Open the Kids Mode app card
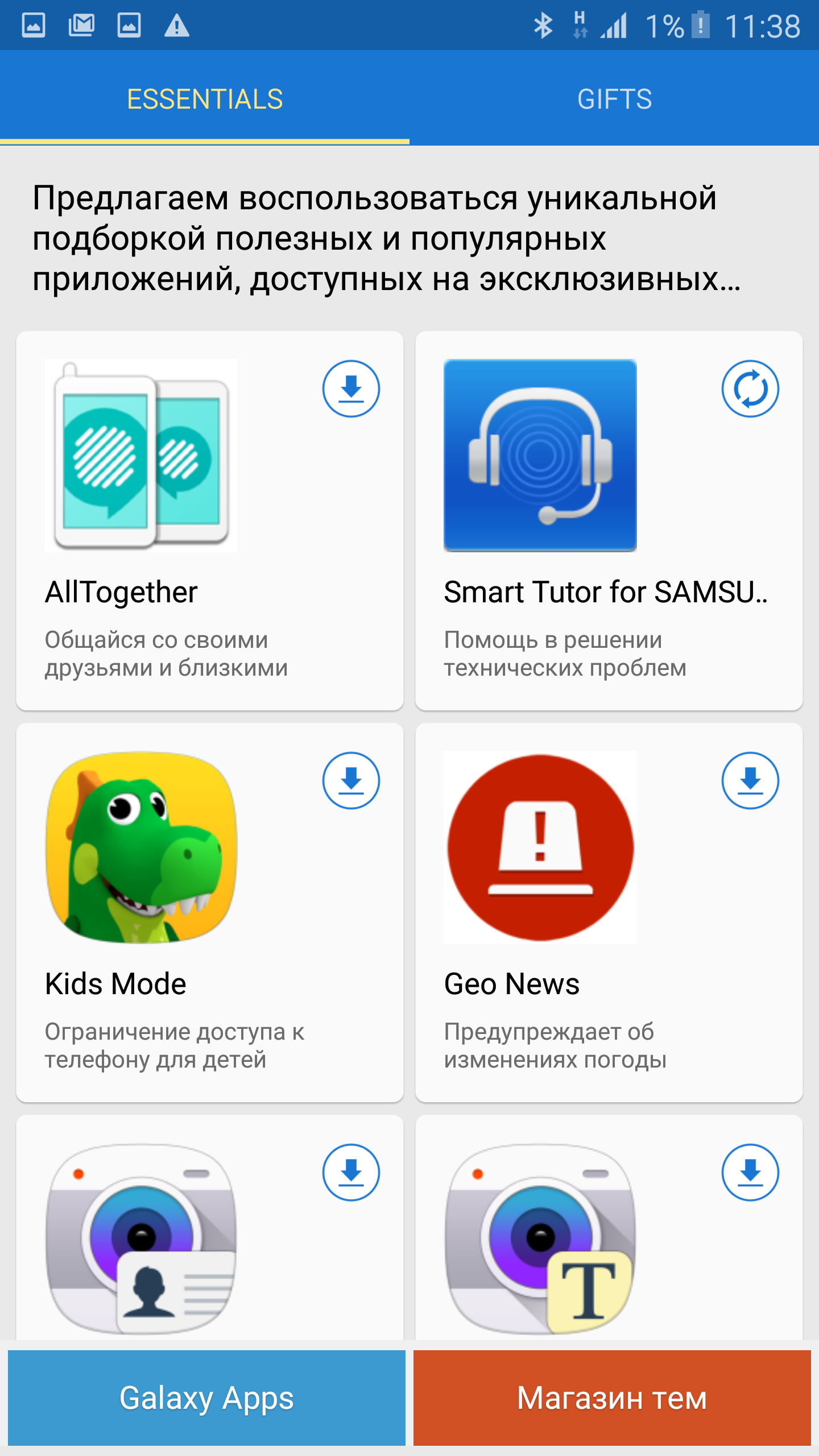Viewport: 819px width, 1456px height. click(x=210, y=912)
